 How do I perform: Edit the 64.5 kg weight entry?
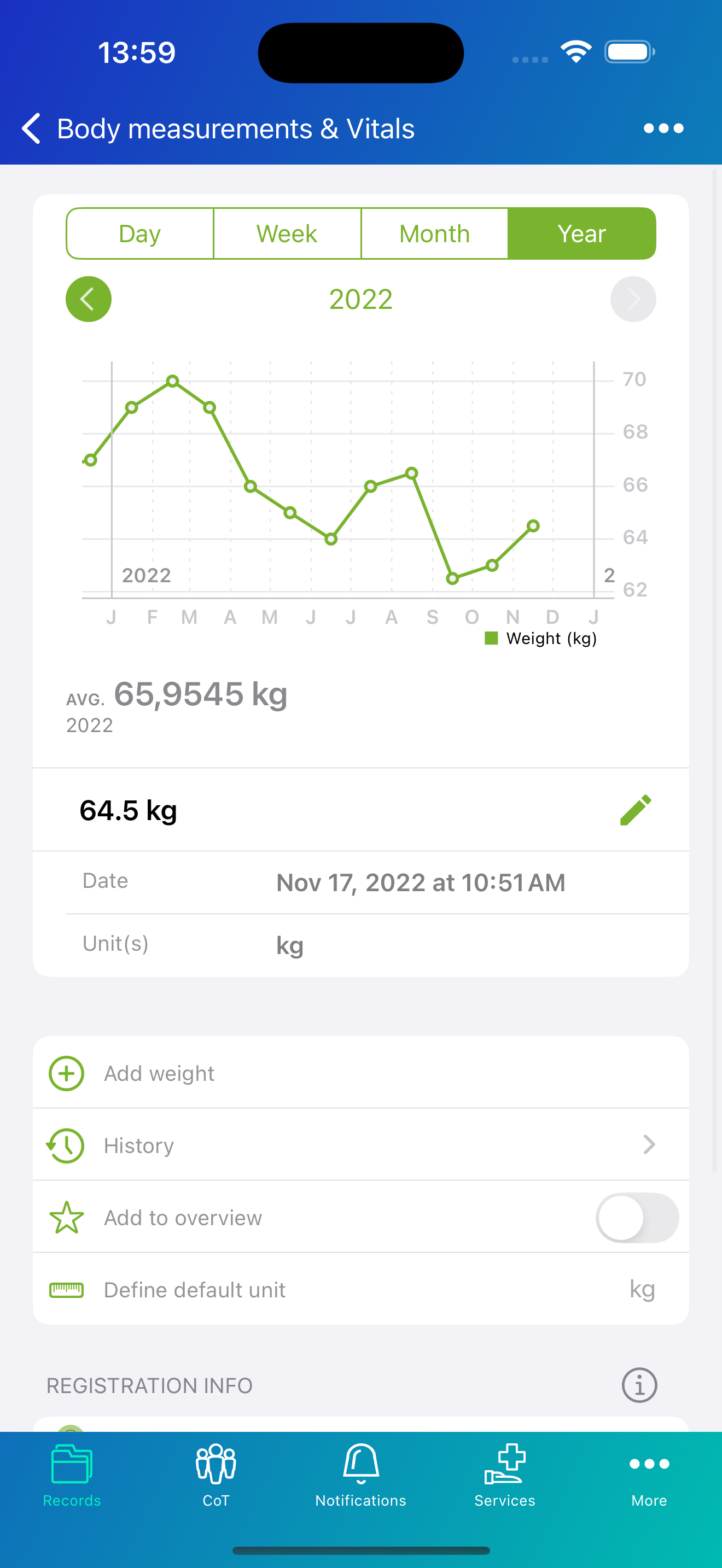click(x=636, y=810)
